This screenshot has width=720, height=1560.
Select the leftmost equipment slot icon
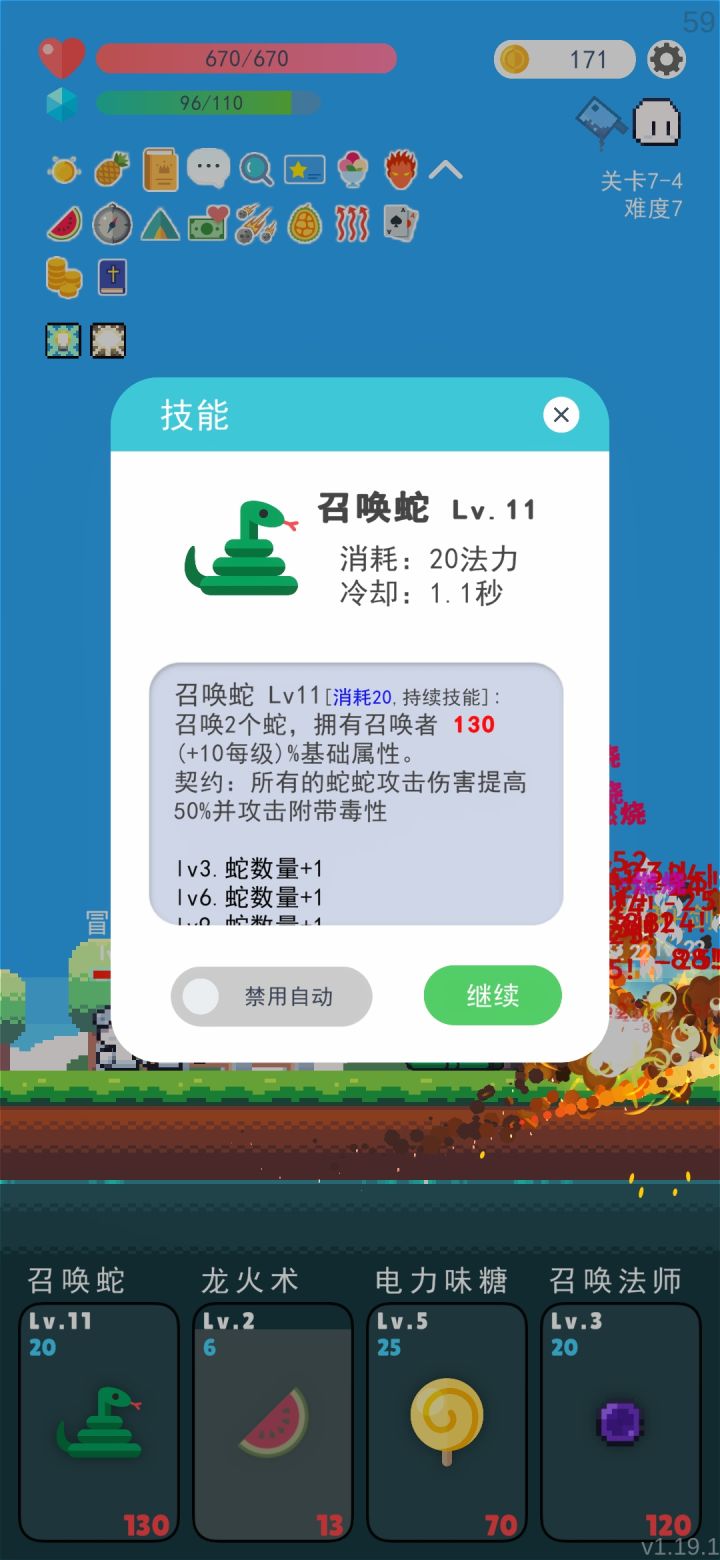62,340
